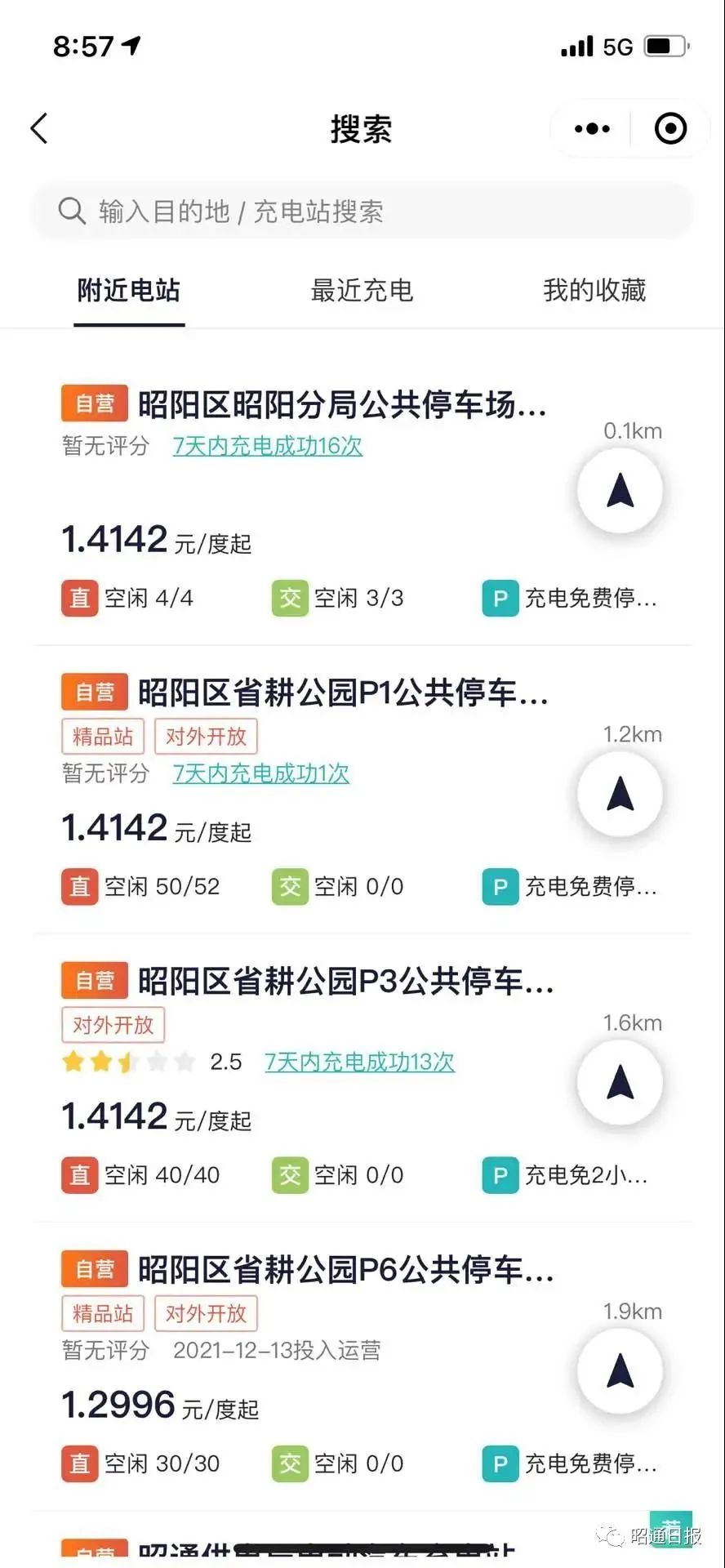This screenshot has height=1568, width=725.
Task: Start navigation to the 1.2km station
Action: pos(620,794)
